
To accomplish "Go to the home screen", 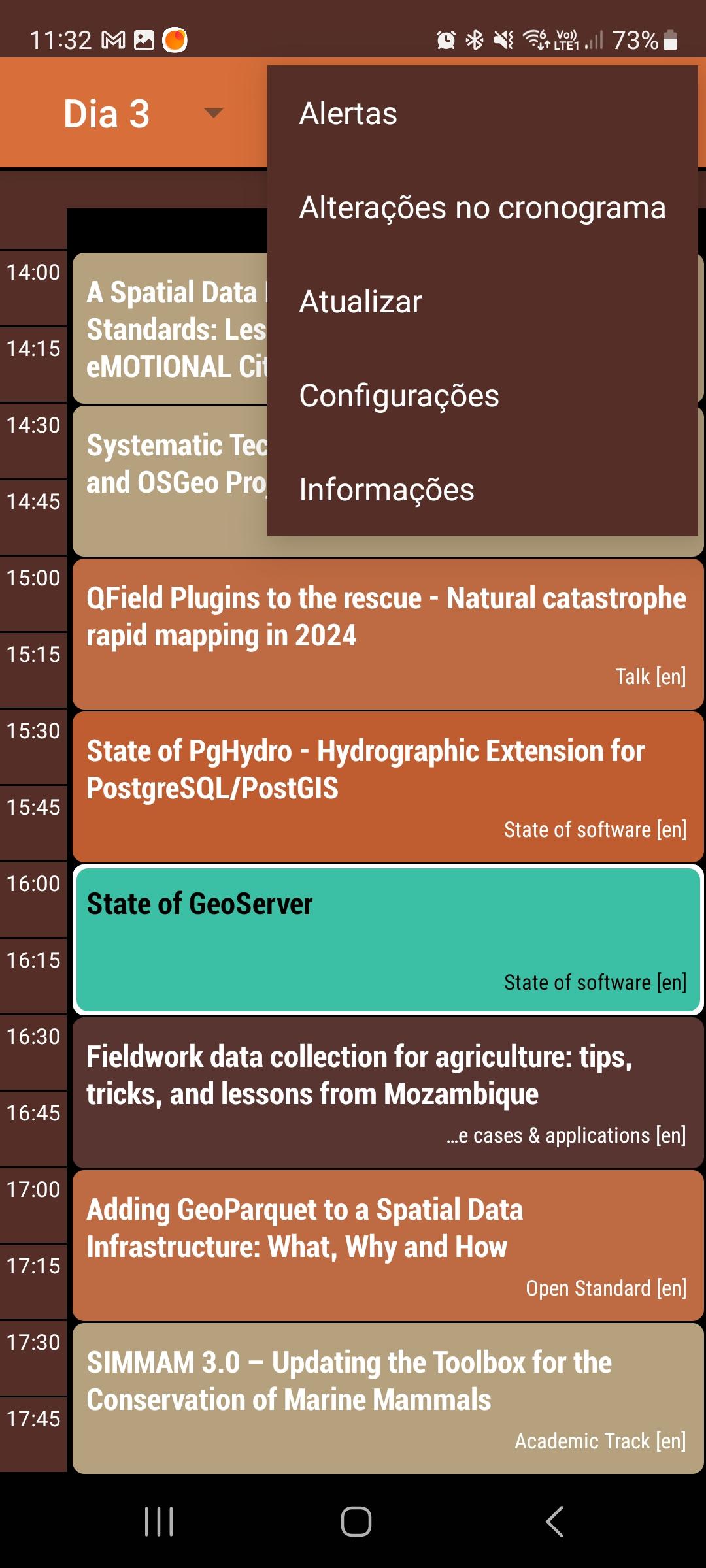I will point(356,1521).
